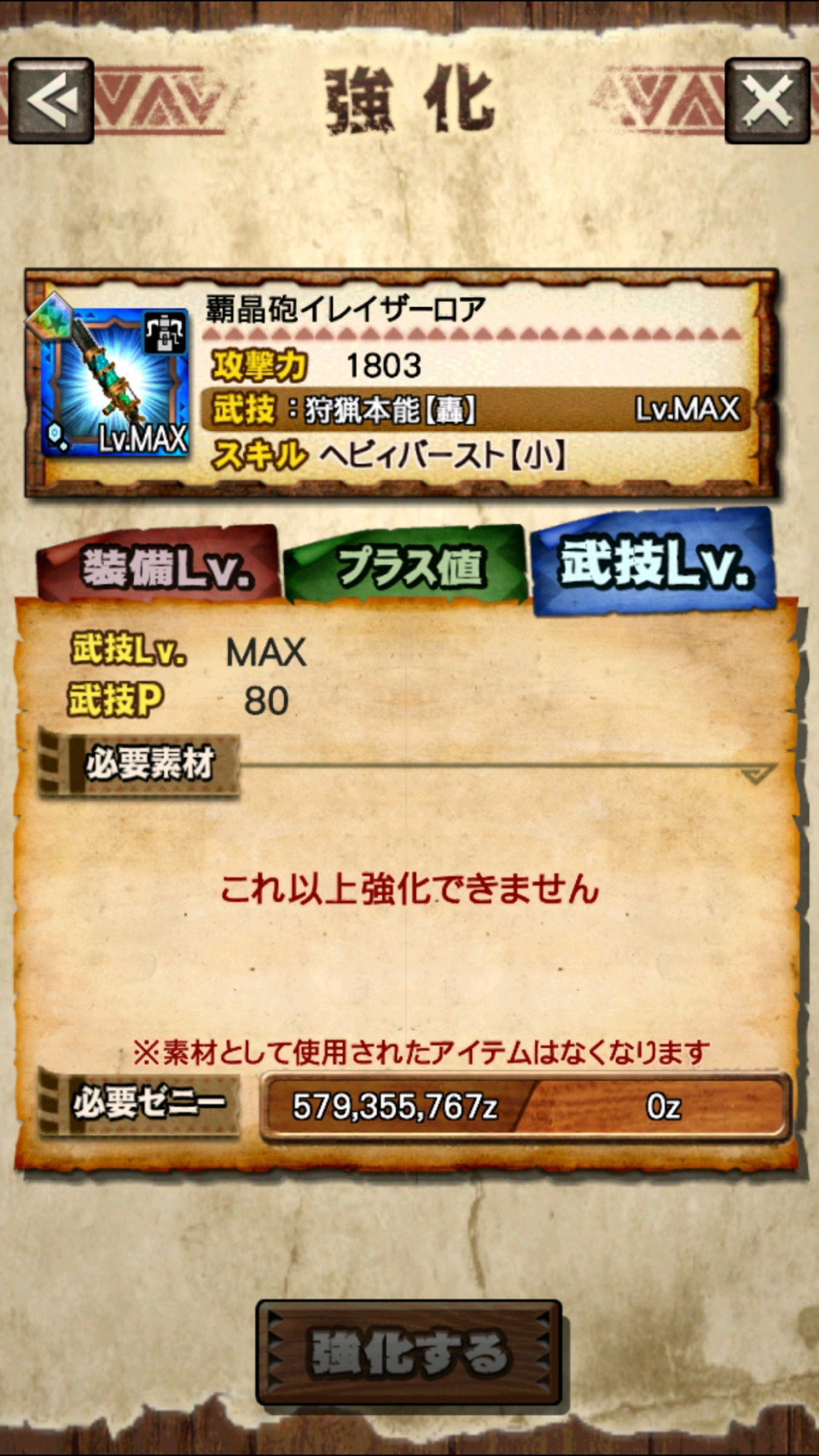The image size is (819, 1456).
Task: Tap the 強化する button
Action: 409,1353
